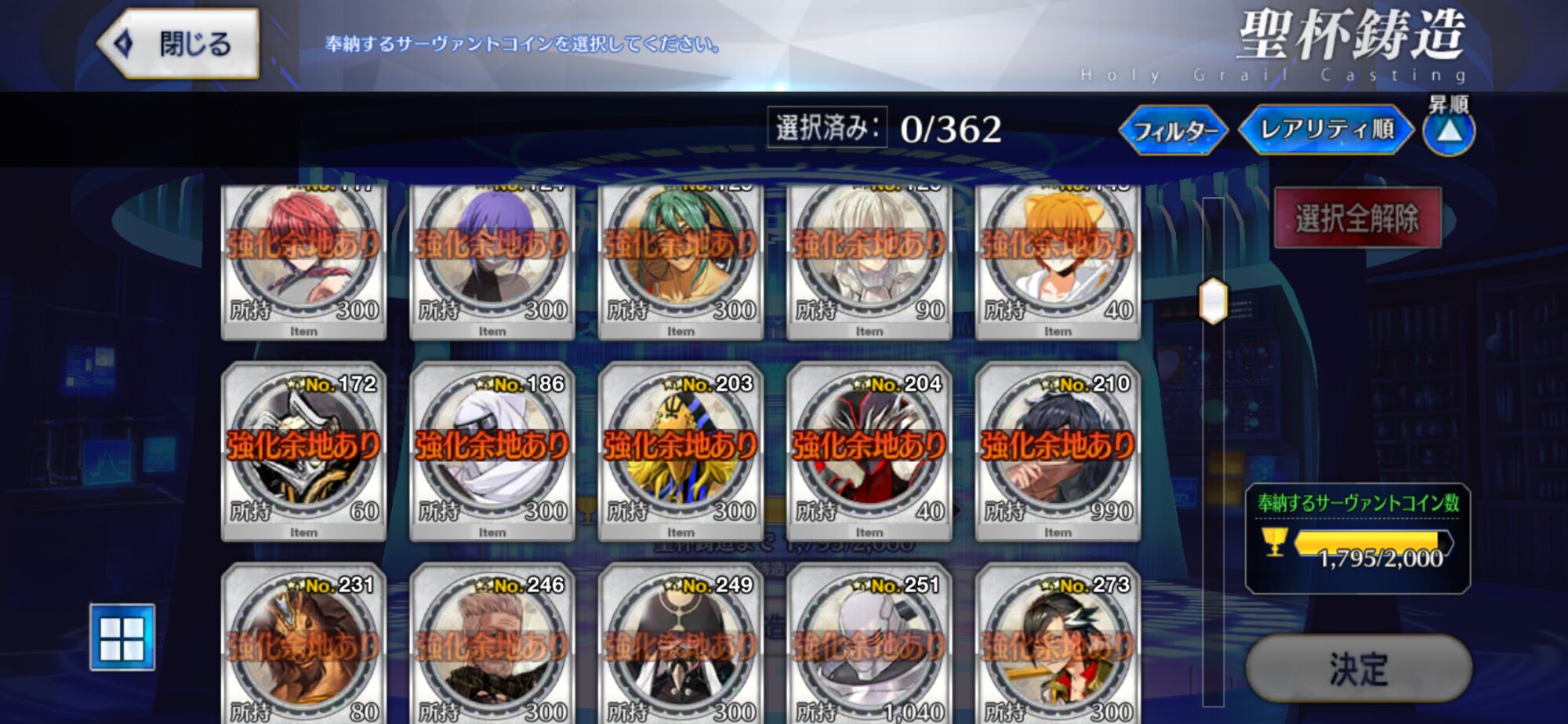This screenshot has height=724, width=1568.
Task: Select servant coin No. 251
Action: 869,647
